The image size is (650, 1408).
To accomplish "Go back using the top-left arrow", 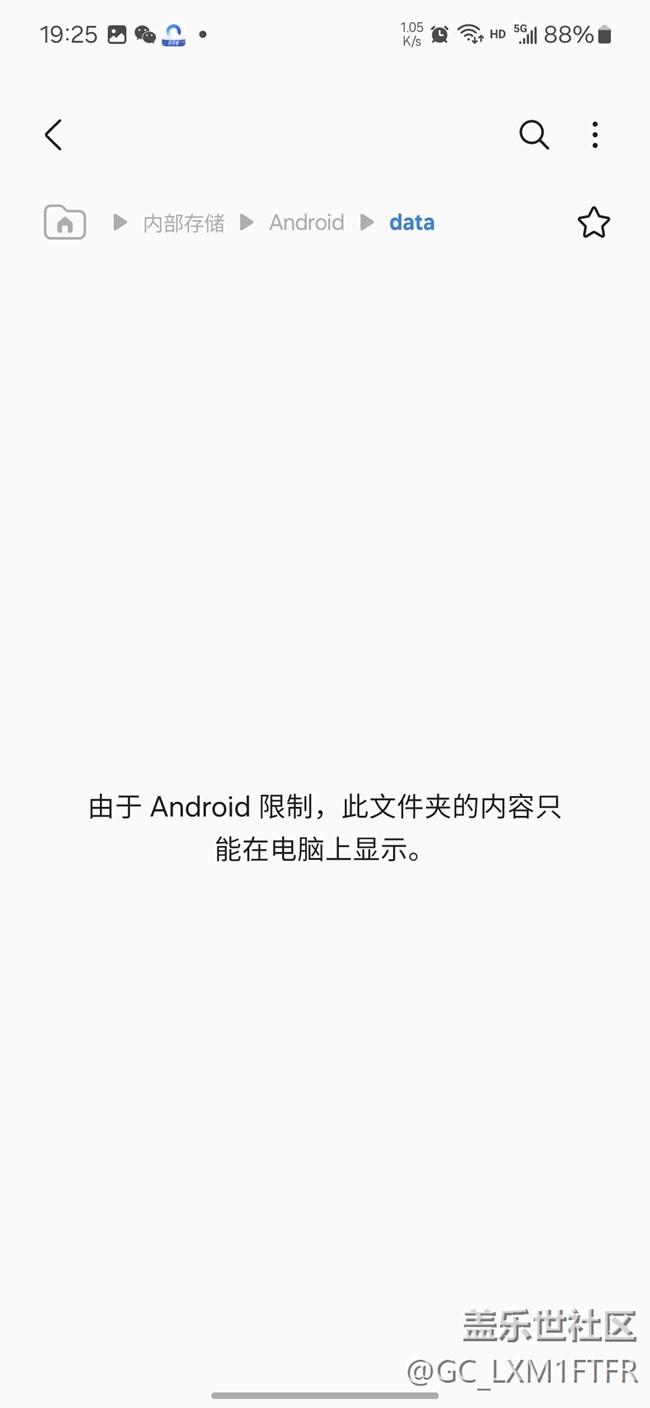I will 54,135.
